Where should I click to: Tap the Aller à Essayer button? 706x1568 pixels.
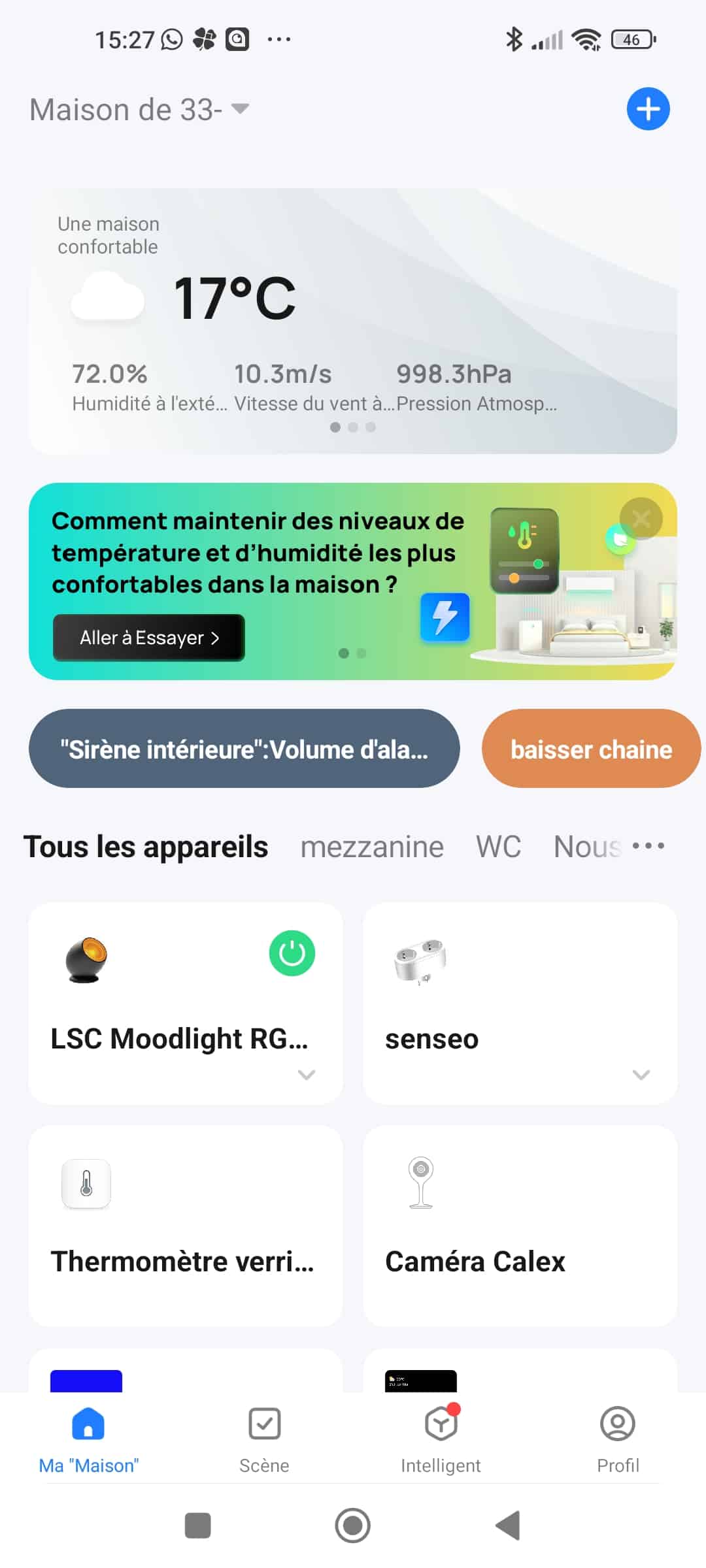pos(148,638)
